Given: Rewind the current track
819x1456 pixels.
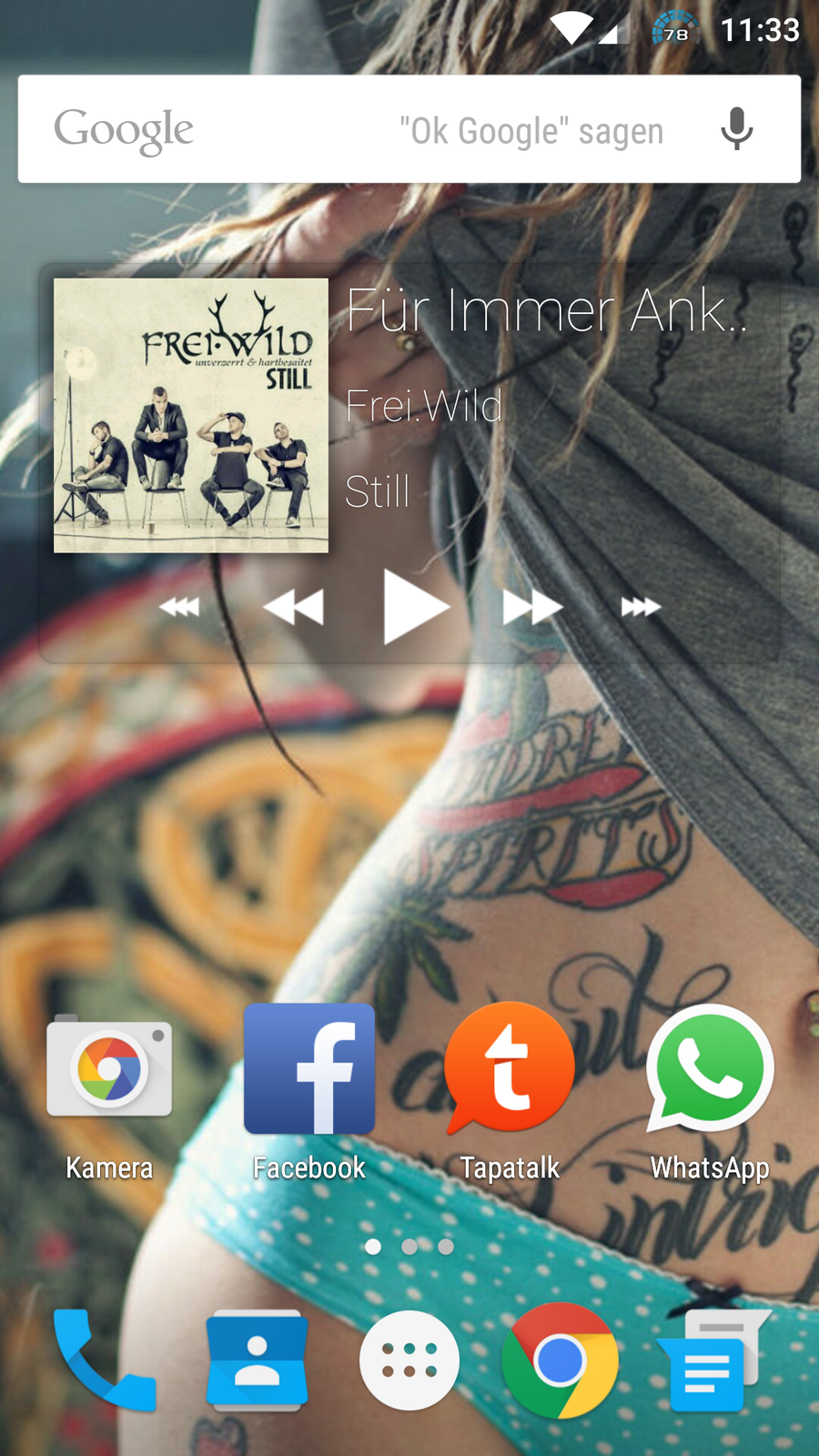Looking at the screenshot, I should click(x=293, y=607).
